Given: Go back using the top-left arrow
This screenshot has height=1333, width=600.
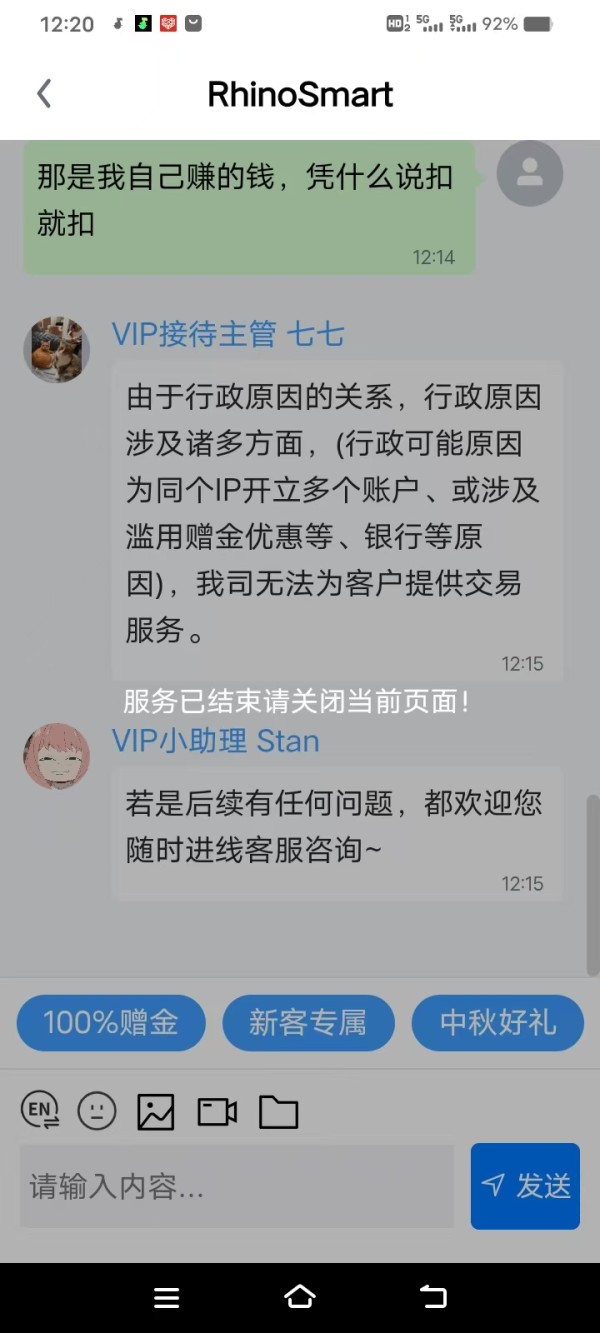Looking at the screenshot, I should tap(43, 94).
